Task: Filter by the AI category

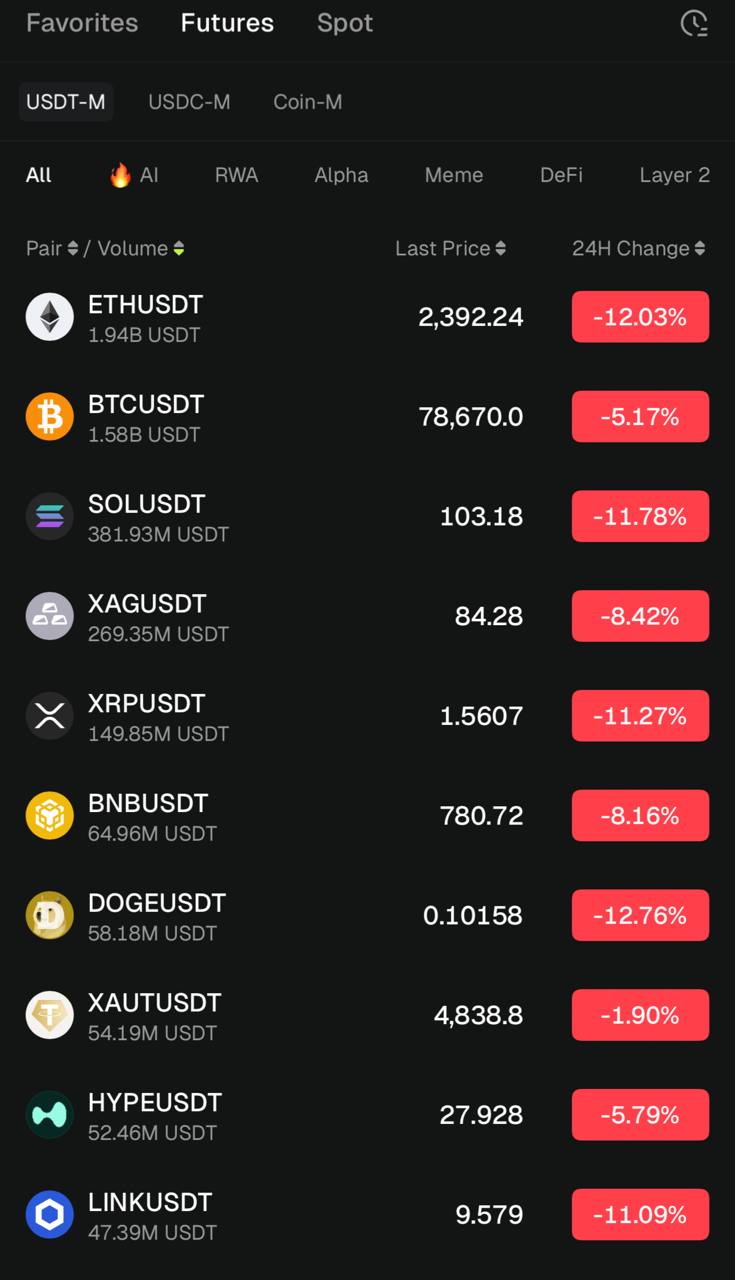Action: click(135, 175)
